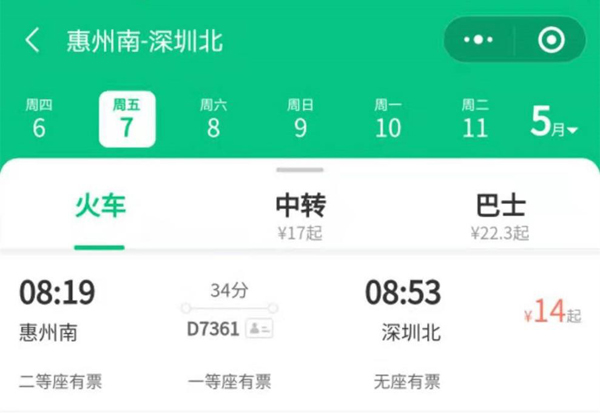Open the 5月 month picker
This screenshot has height=413, width=600.
(x=554, y=122)
